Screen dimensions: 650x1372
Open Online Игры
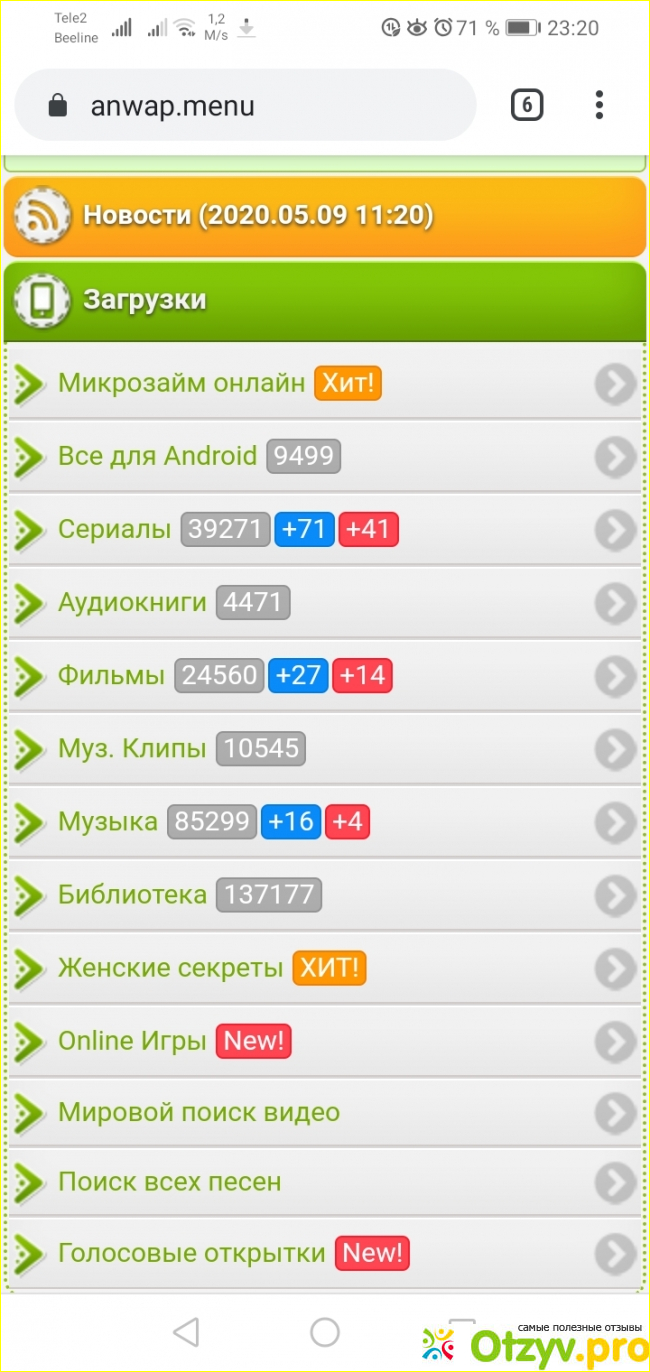click(132, 1040)
